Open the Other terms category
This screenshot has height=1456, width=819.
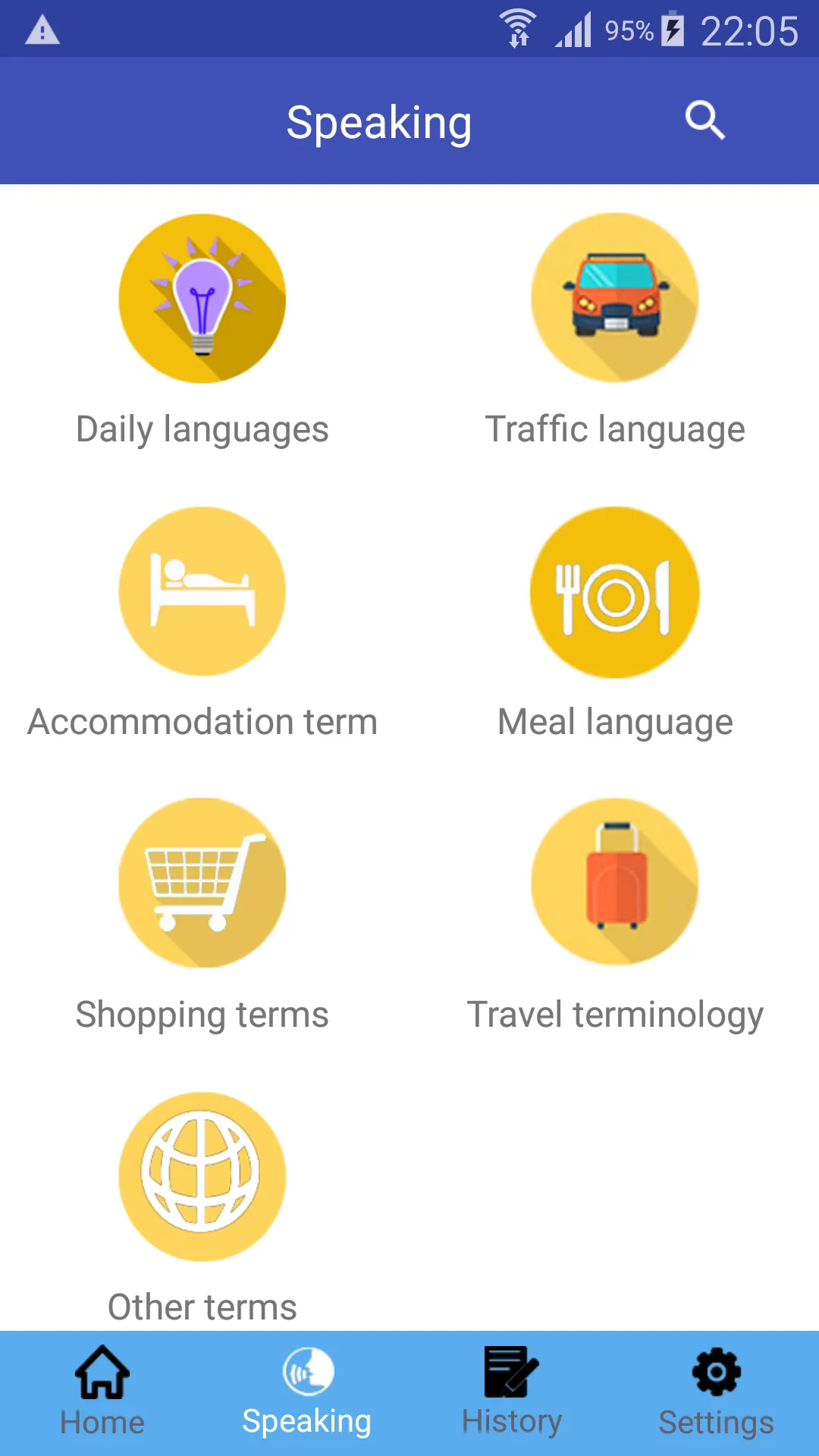(202, 1210)
